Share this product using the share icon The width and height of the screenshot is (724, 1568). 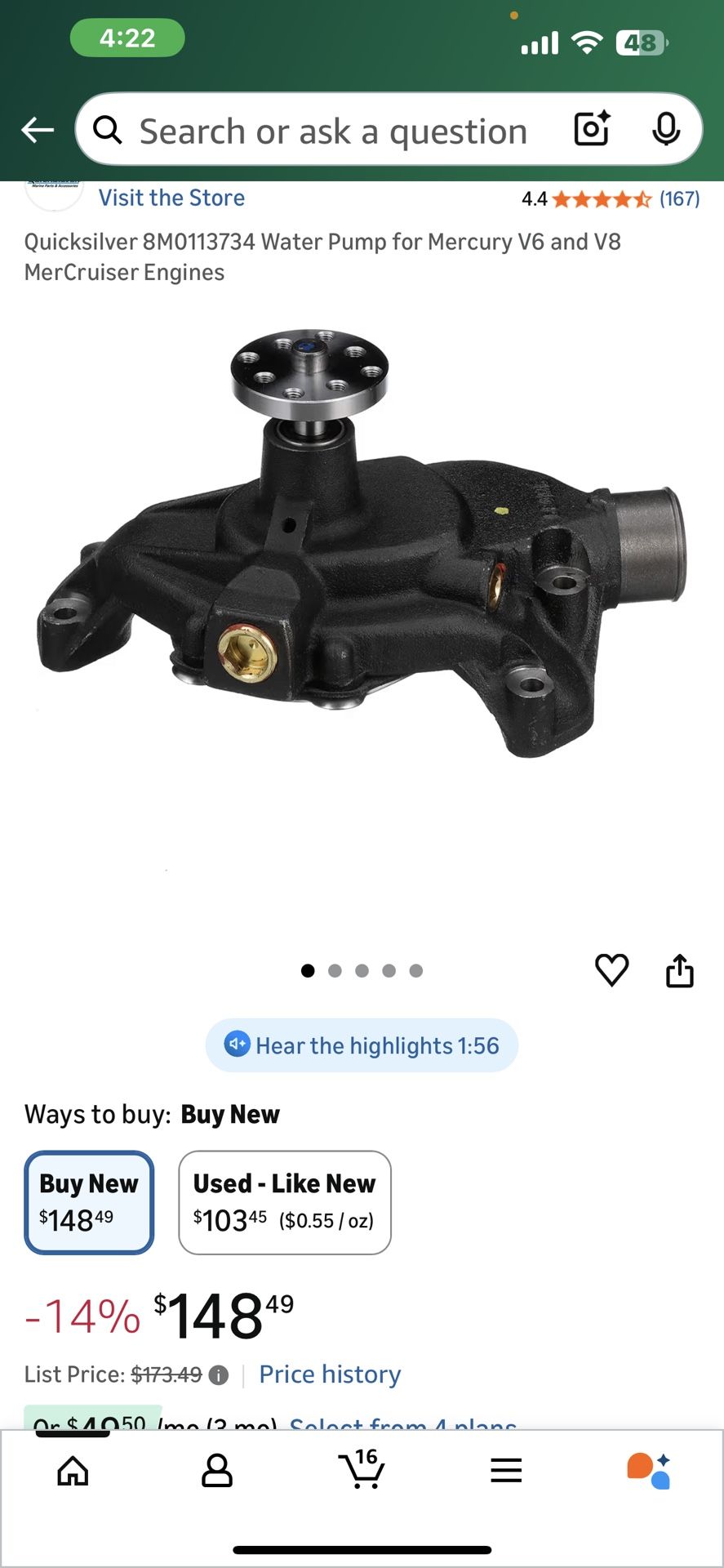(679, 970)
